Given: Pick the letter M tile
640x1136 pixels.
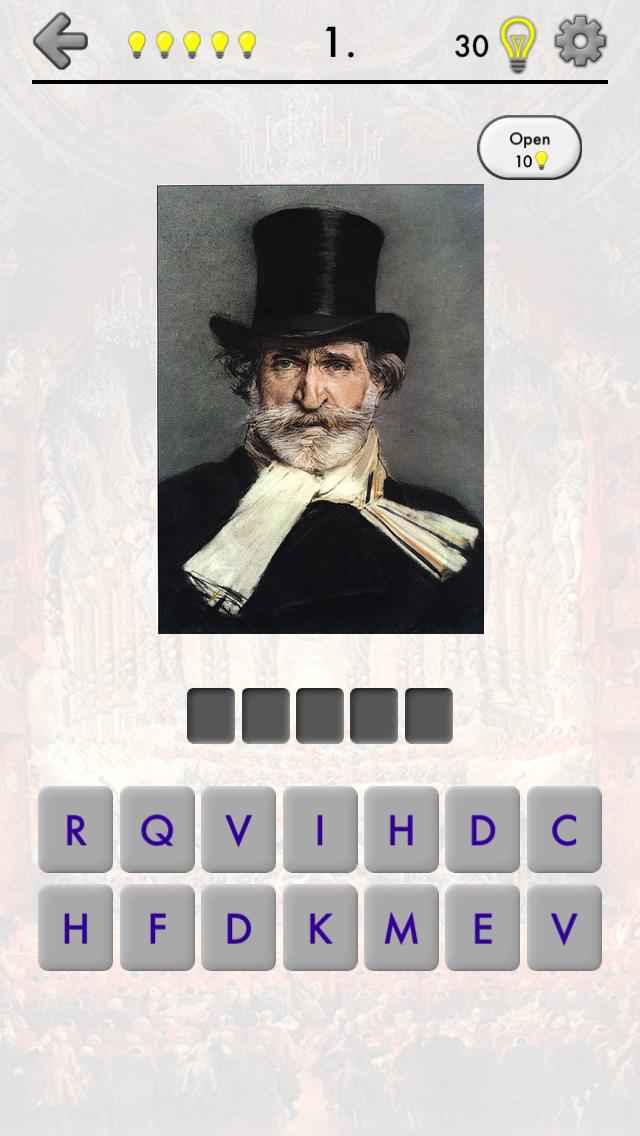Looking at the screenshot, I should [401, 928].
